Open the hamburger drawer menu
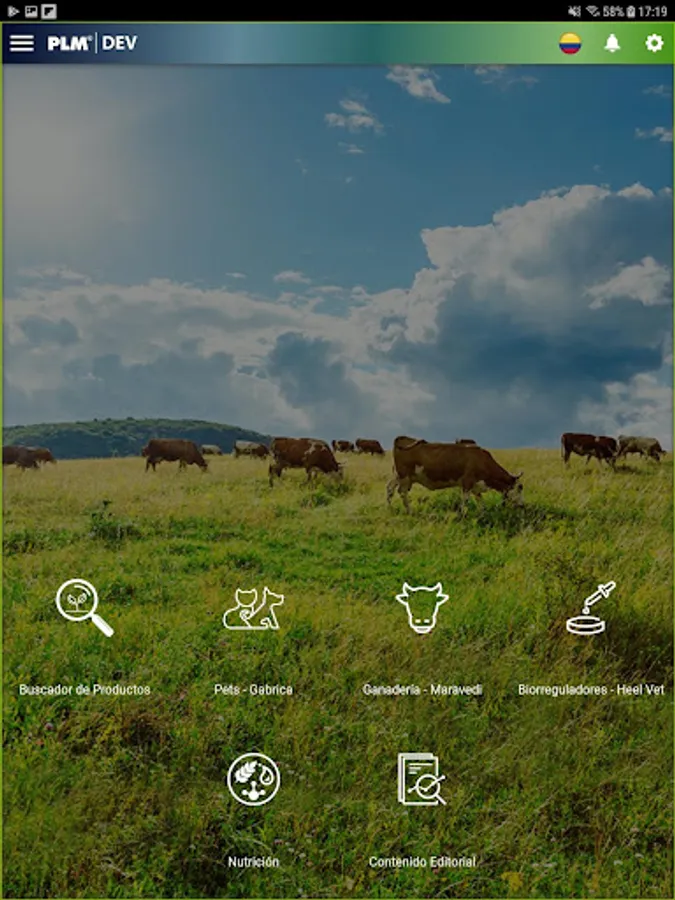This screenshot has height=900, width=675. 22,43
